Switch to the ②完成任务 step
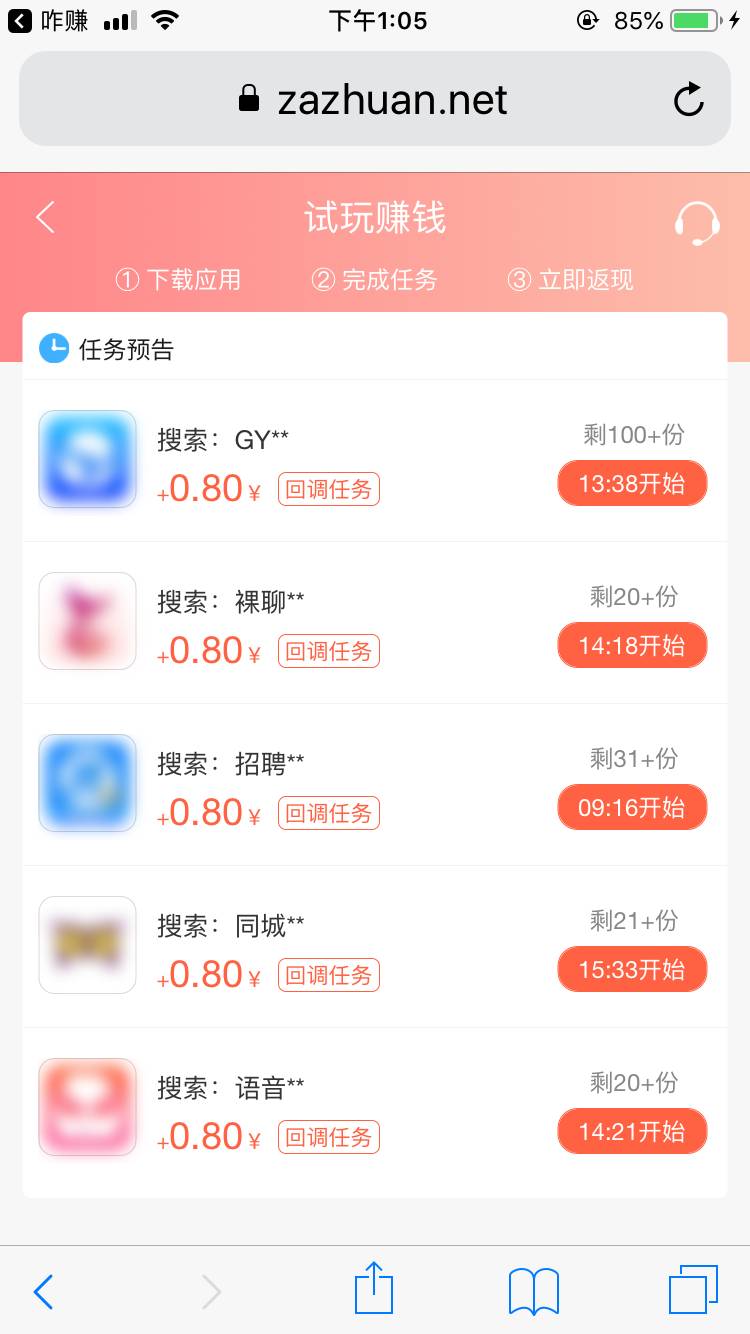750x1334 pixels. 376,280
